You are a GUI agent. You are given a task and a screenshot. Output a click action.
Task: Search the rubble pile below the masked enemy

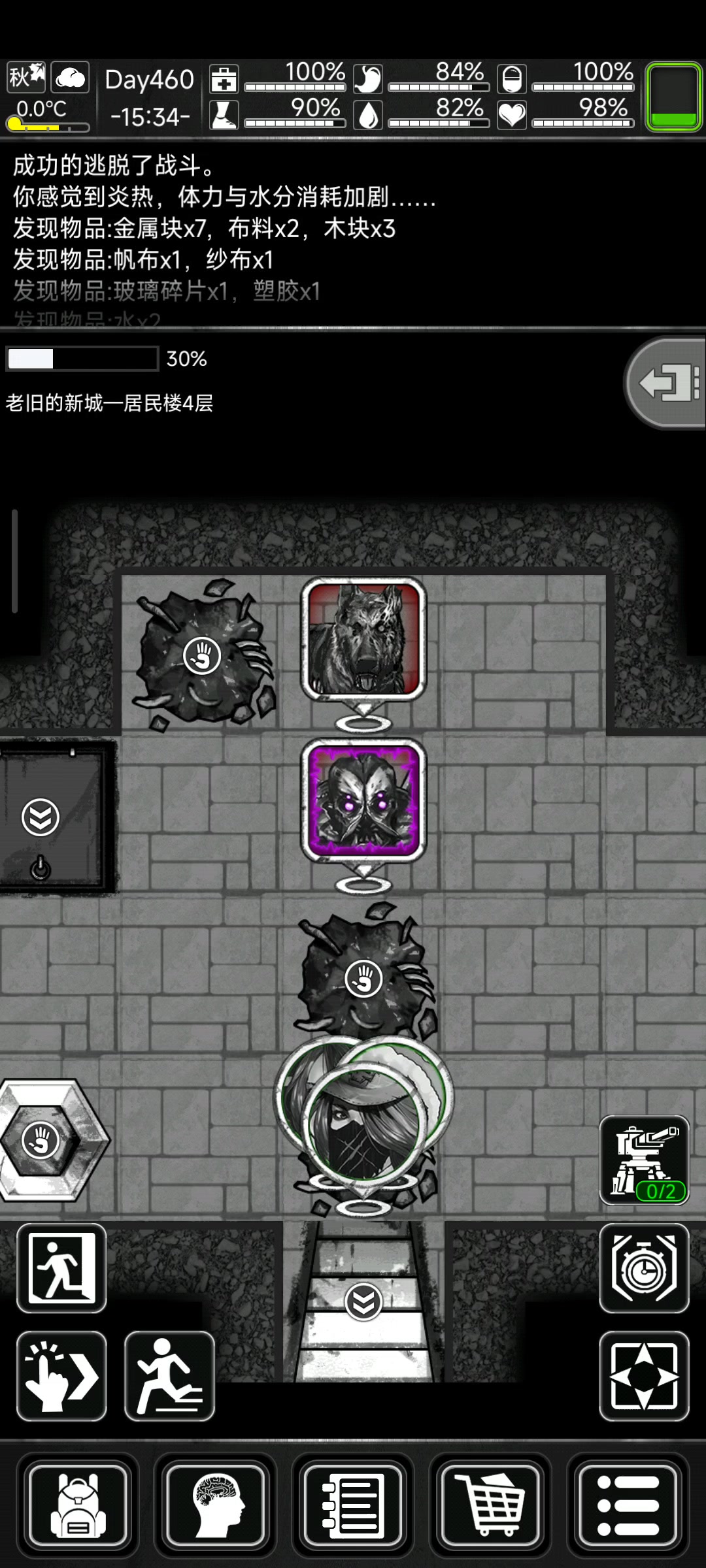tap(363, 979)
